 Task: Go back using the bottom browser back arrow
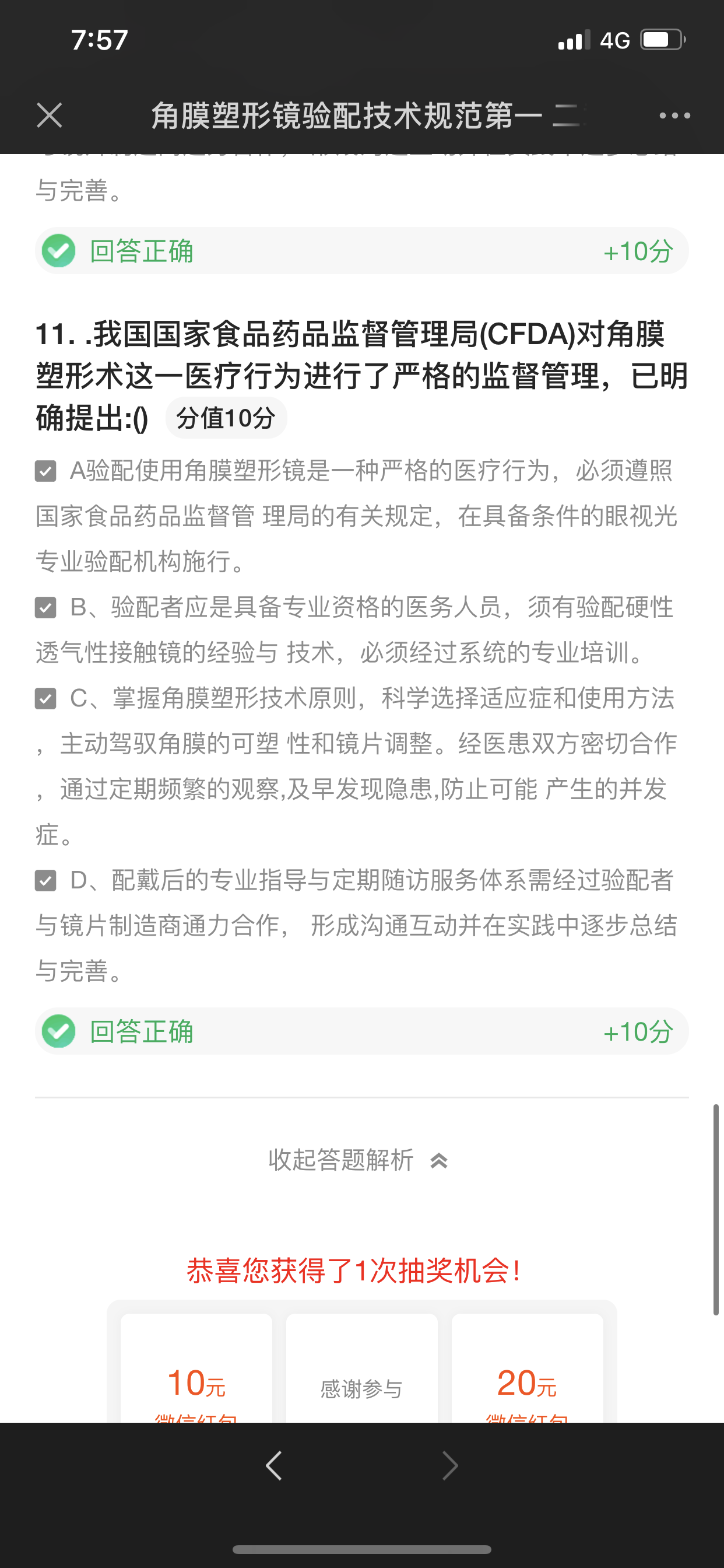pos(274,1465)
